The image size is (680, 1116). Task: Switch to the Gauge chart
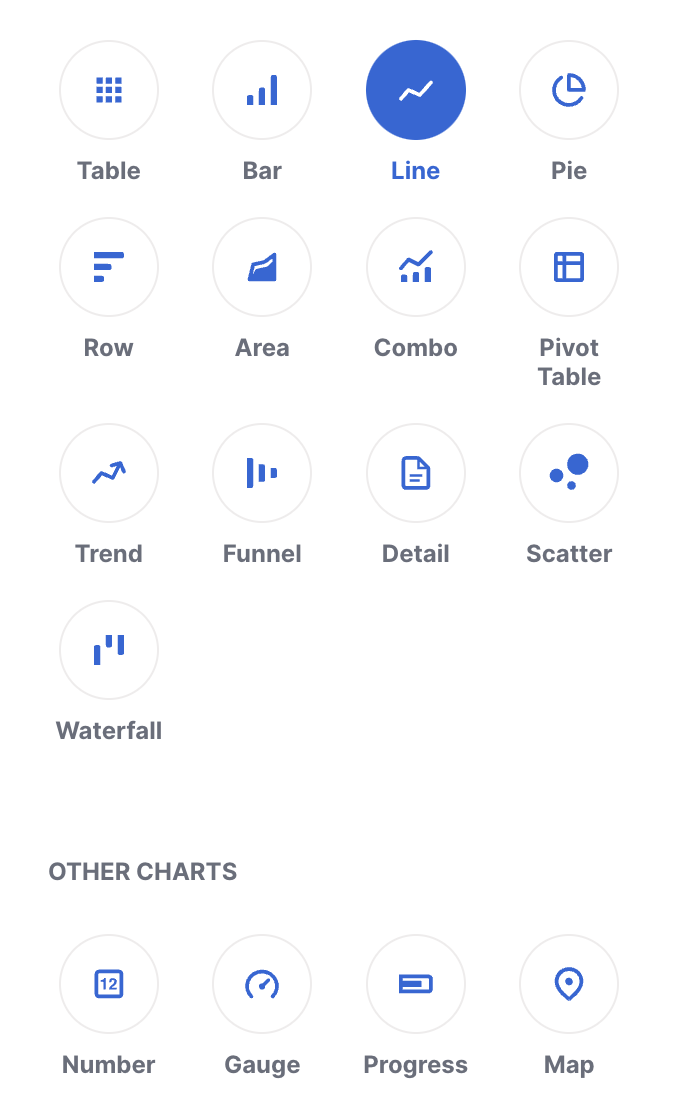[262, 984]
